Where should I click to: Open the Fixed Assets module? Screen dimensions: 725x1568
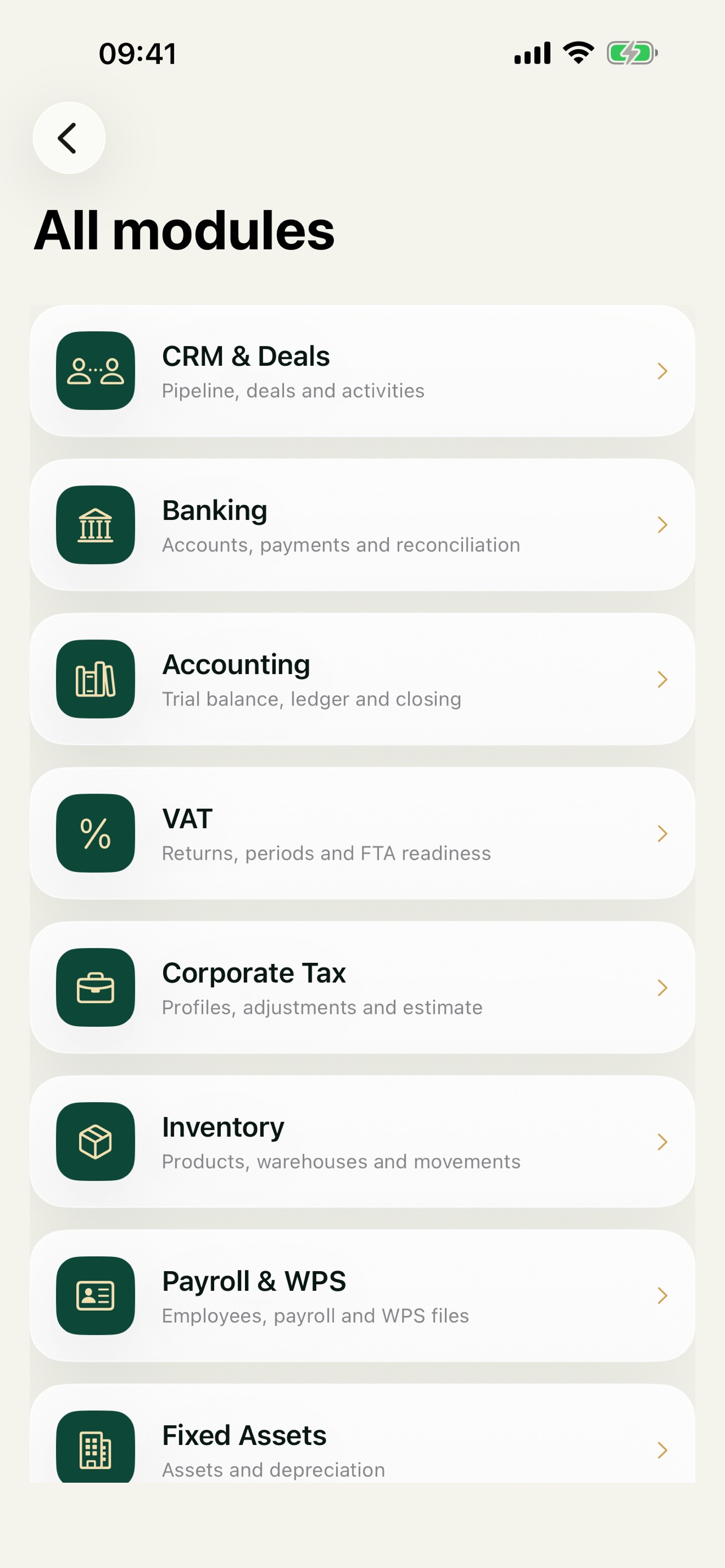[x=362, y=1434]
